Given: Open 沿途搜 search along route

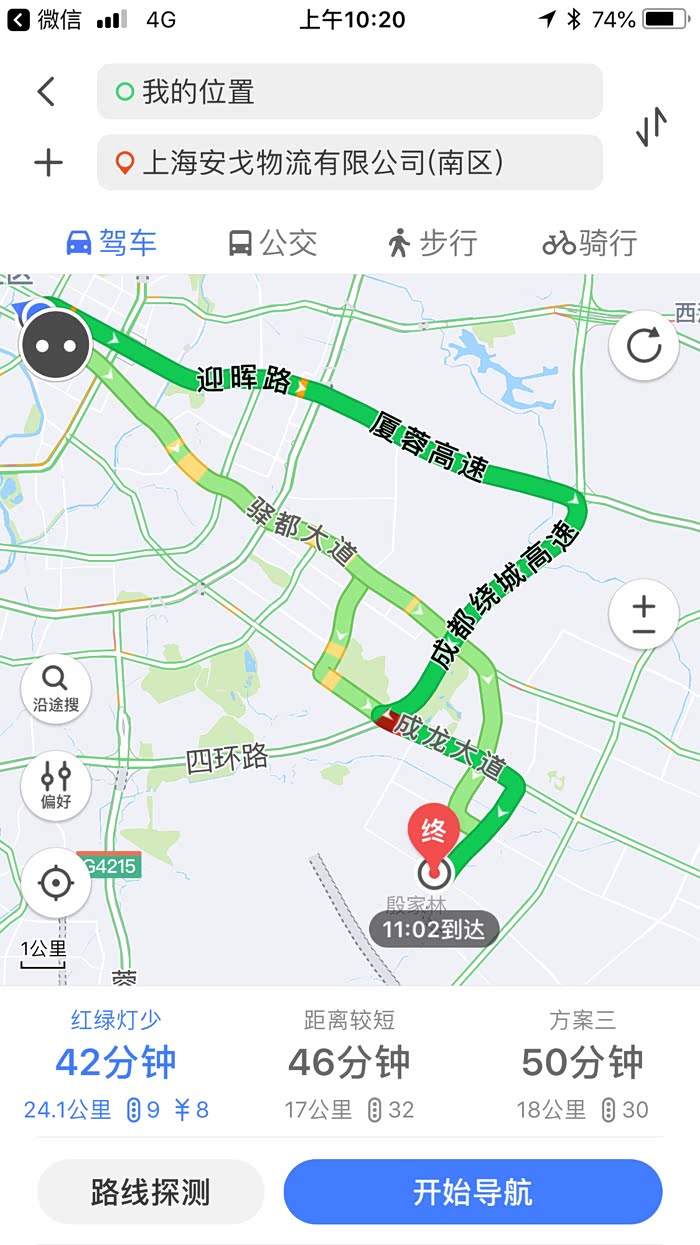Looking at the screenshot, I should tap(56, 689).
